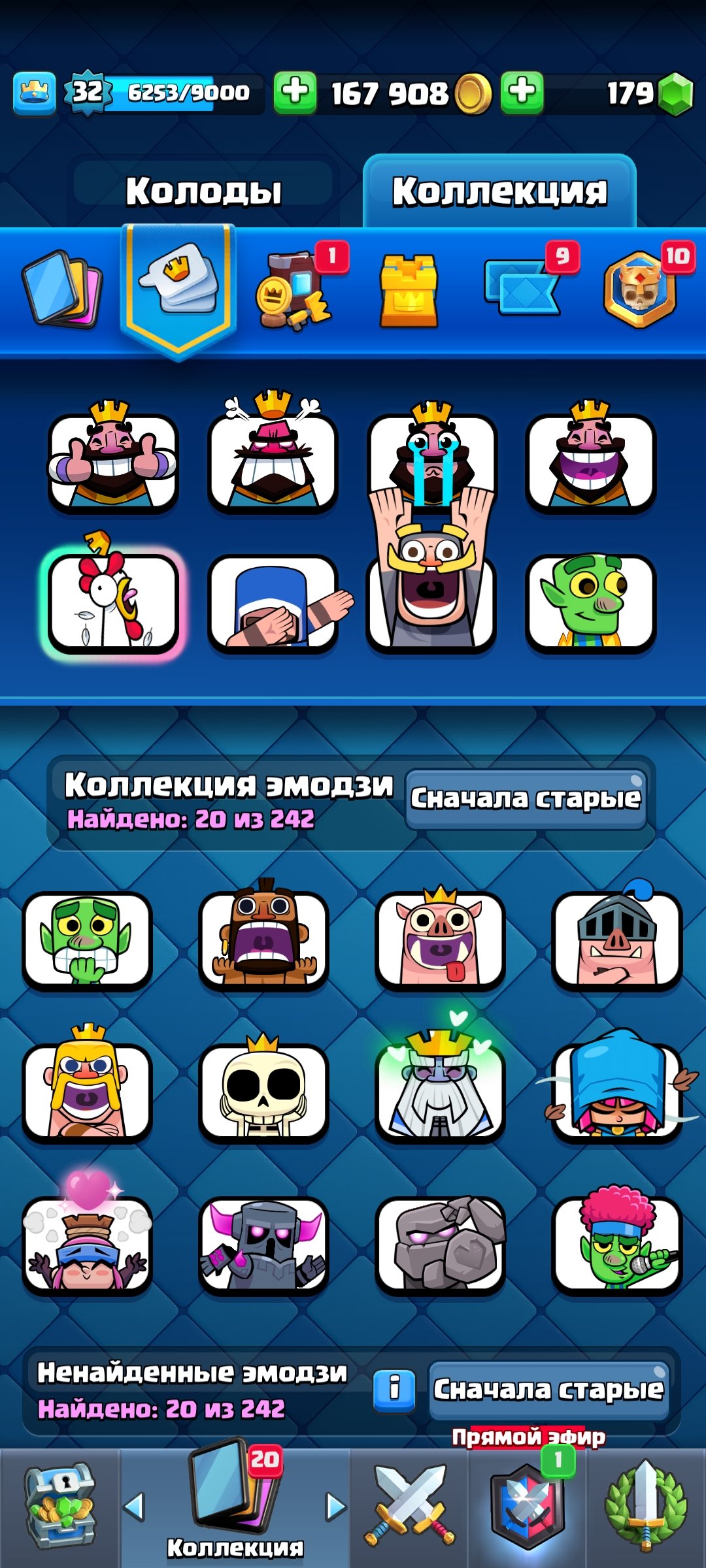
Task: Open the banners tab with badge 9
Action: point(523,287)
